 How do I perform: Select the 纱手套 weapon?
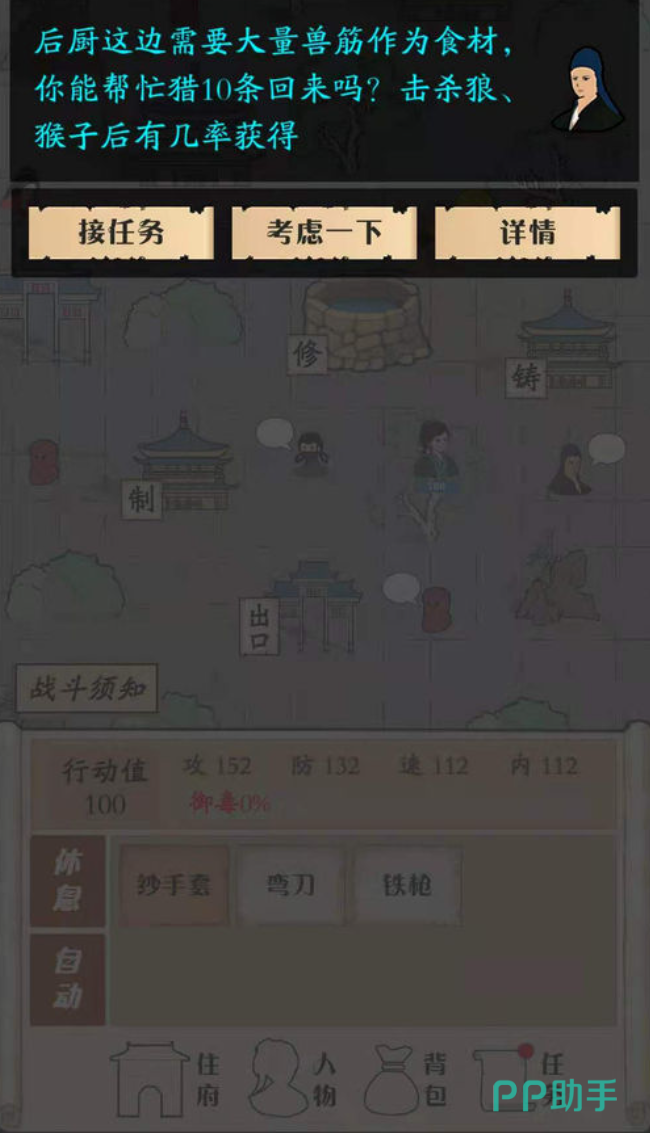pyautogui.click(x=174, y=884)
